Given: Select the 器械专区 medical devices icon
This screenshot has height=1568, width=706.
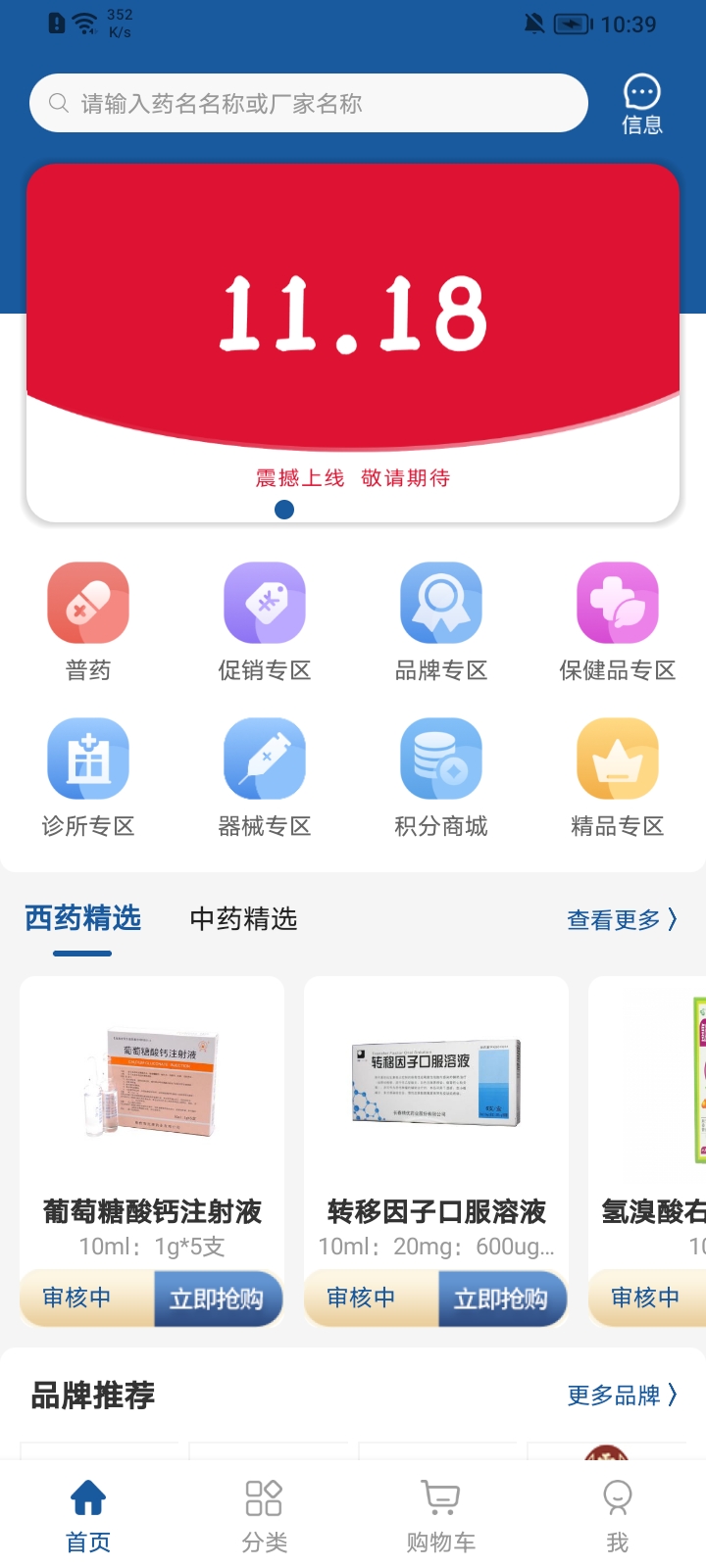Looking at the screenshot, I should click(265, 758).
